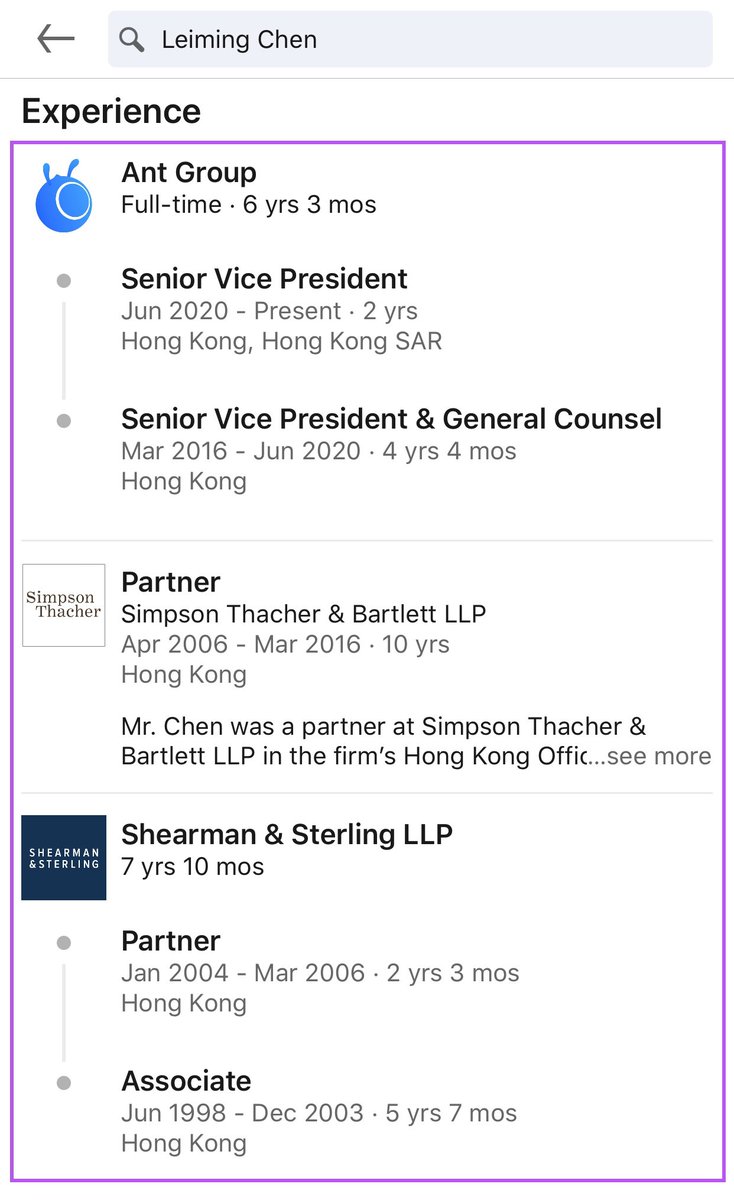Go back using the arrow icon
734x1200 pixels.
(56, 39)
